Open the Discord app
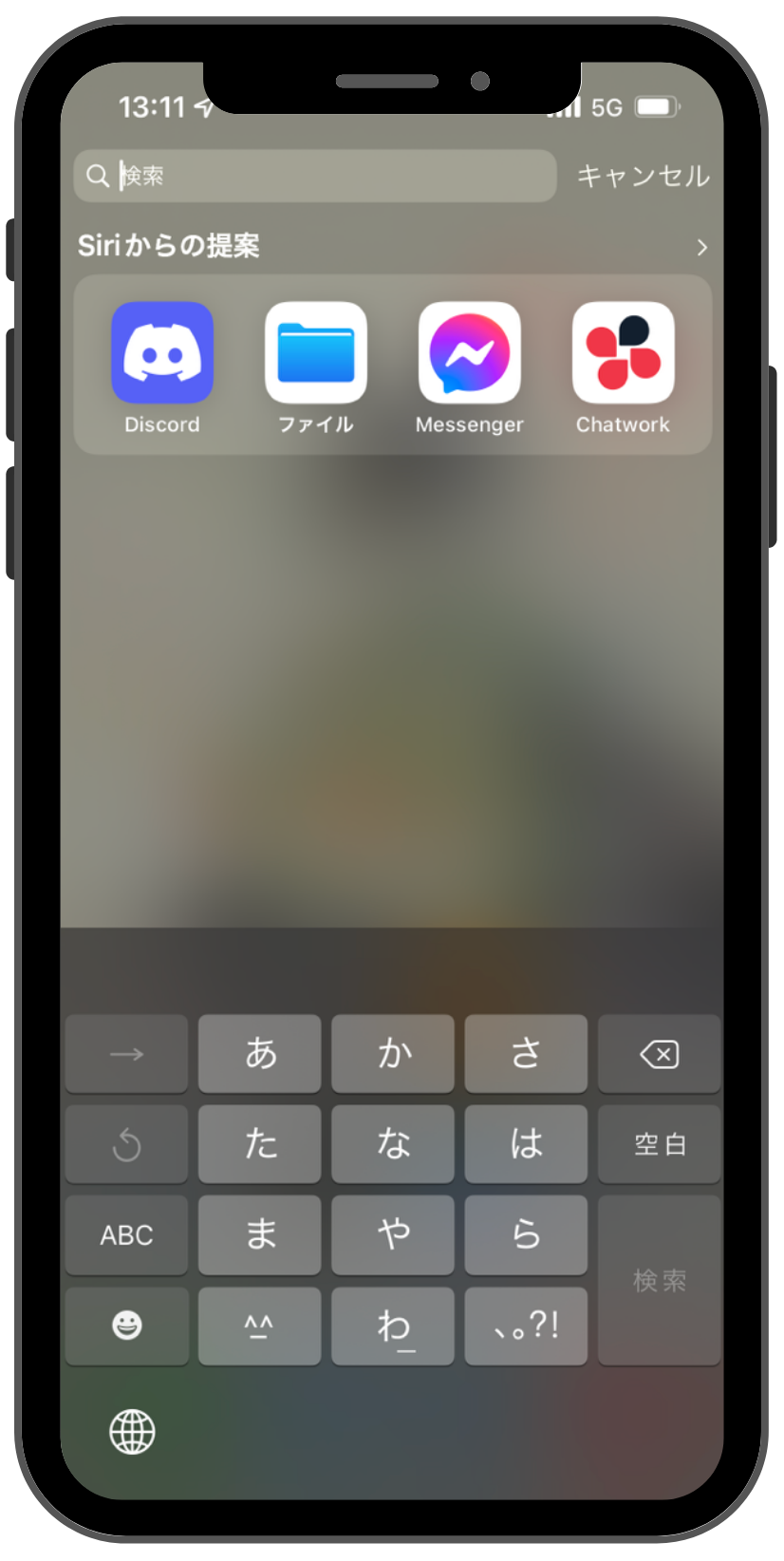 pyautogui.click(x=162, y=353)
